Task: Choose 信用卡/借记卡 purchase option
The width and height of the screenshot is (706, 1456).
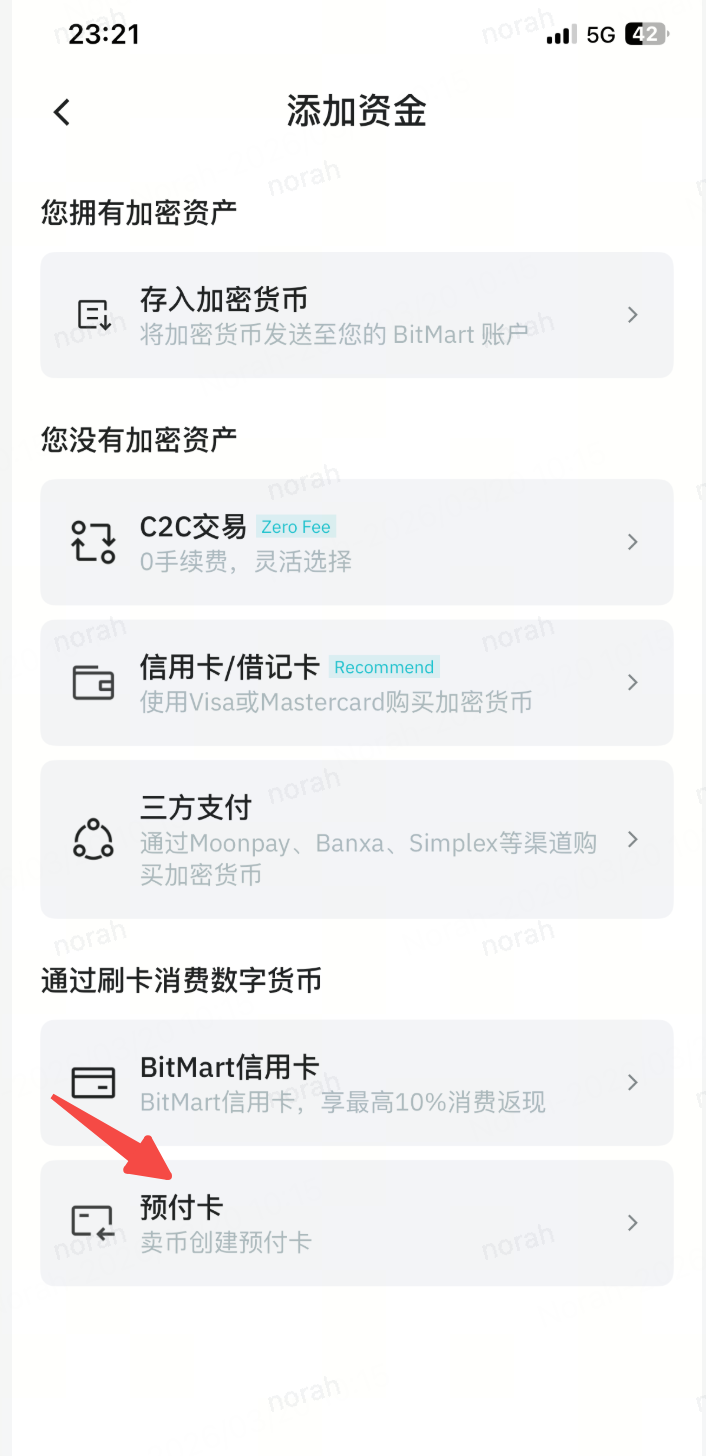Action: coord(356,682)
